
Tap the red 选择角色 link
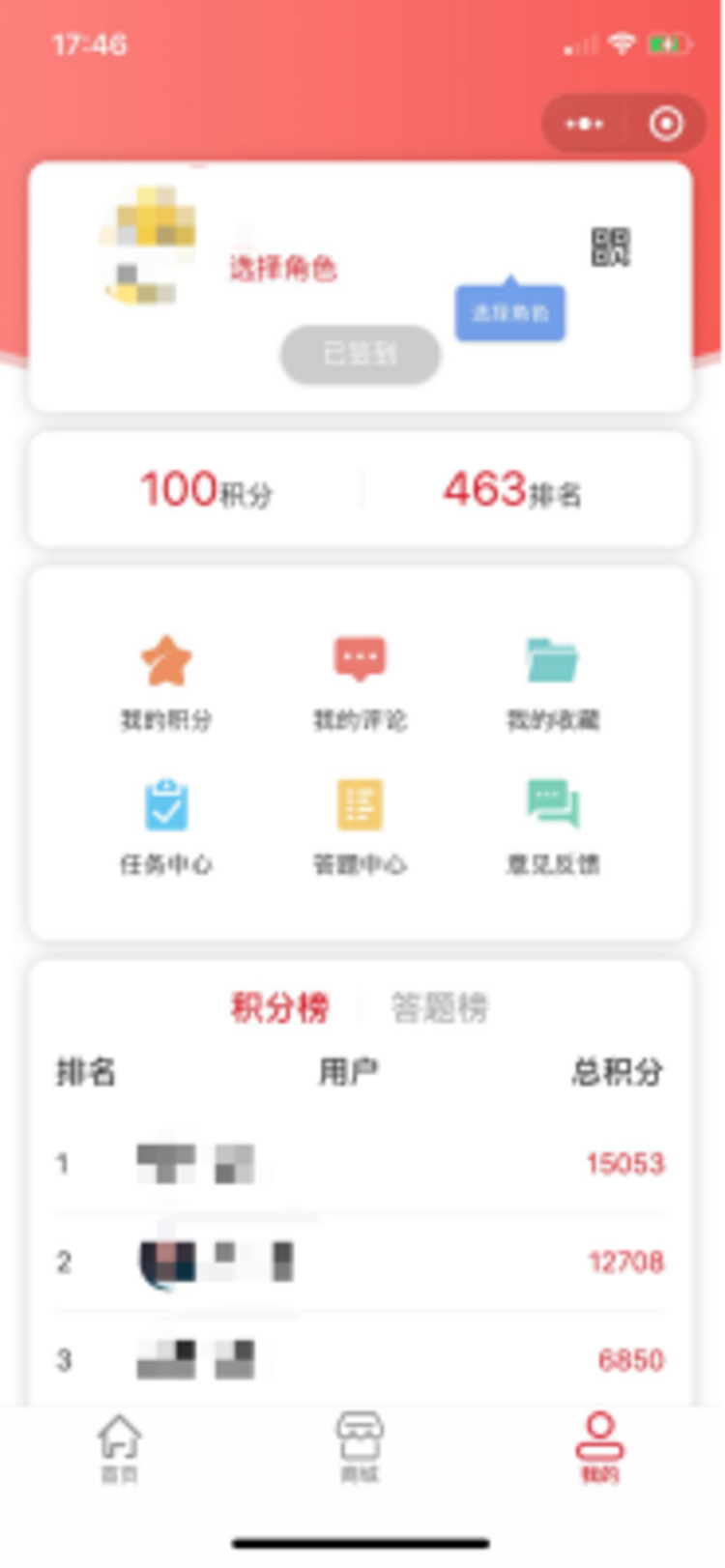tap(282, 268)
